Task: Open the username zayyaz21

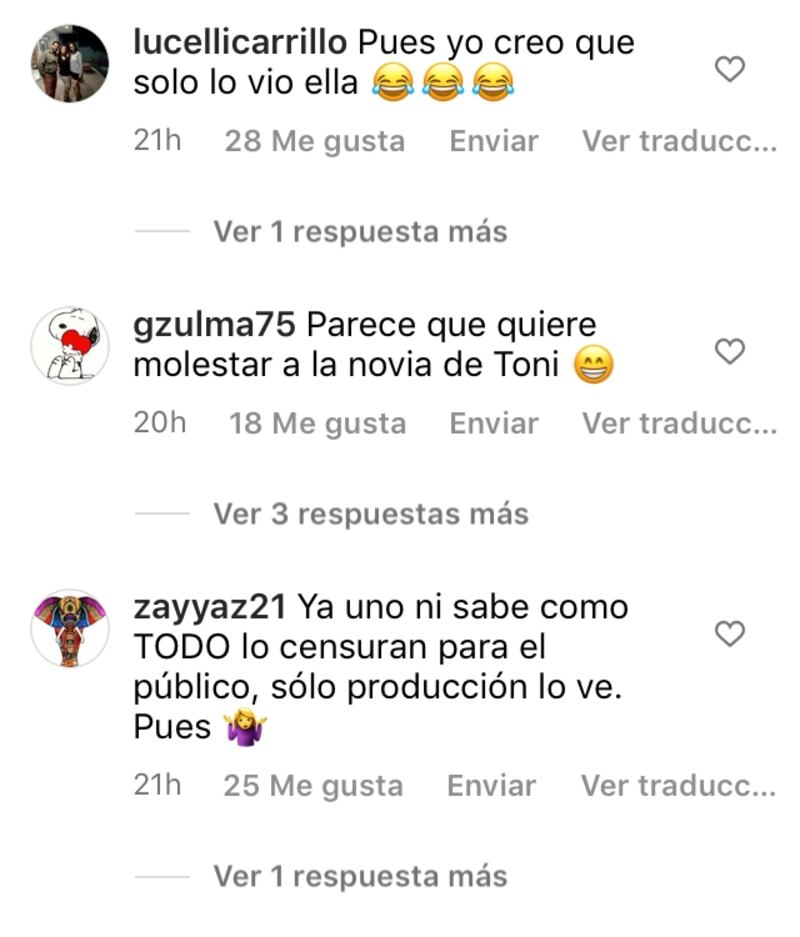Action: 211,607
